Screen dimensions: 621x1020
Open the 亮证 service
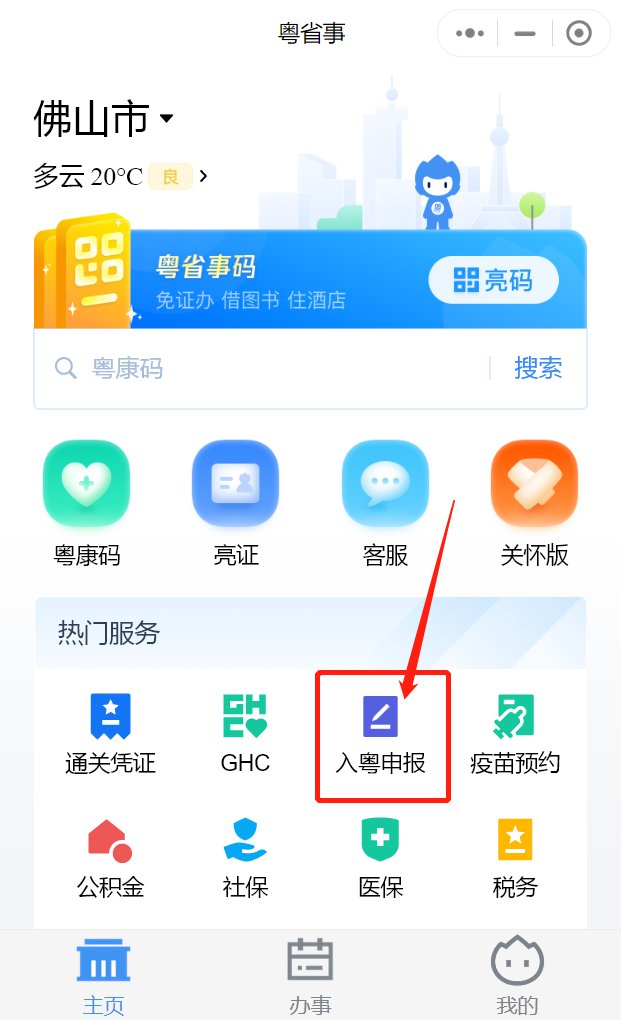tap(236, 505)
